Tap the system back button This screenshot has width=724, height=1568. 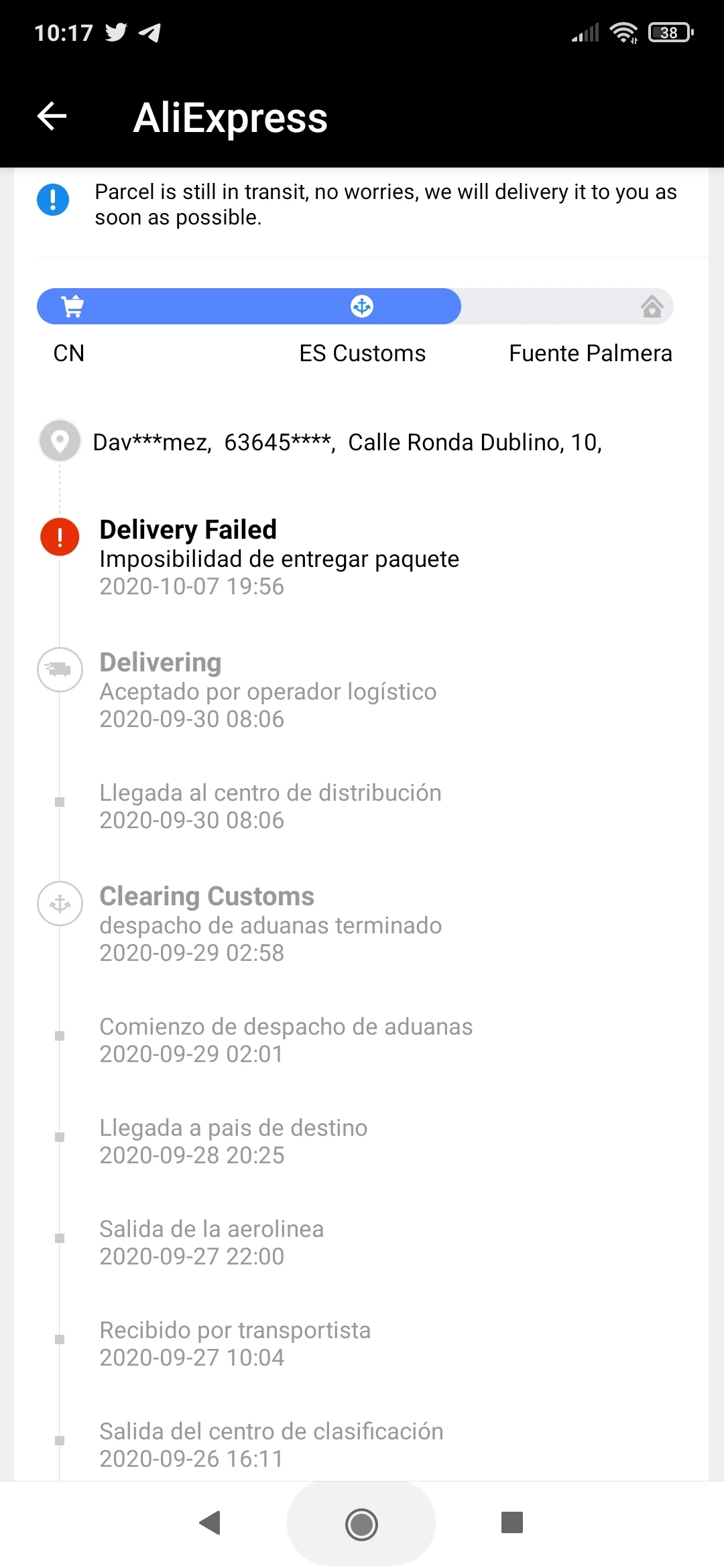[210, 1522]
